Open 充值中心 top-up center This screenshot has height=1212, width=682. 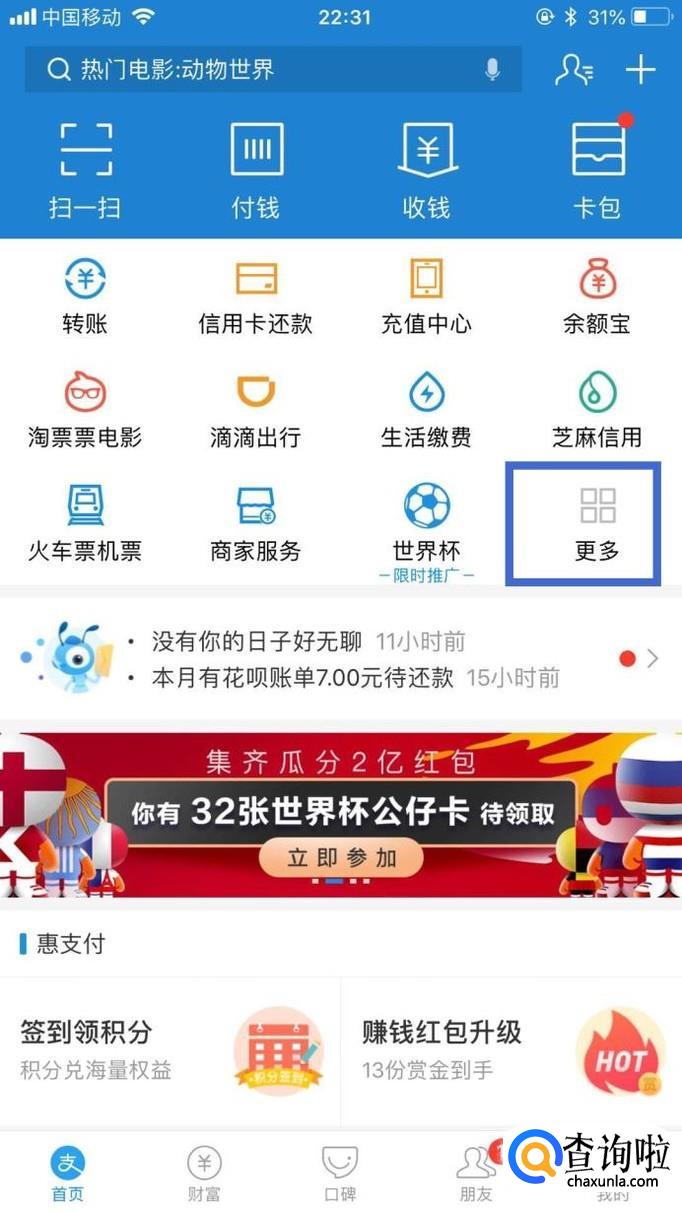click(x=427, y=296)
